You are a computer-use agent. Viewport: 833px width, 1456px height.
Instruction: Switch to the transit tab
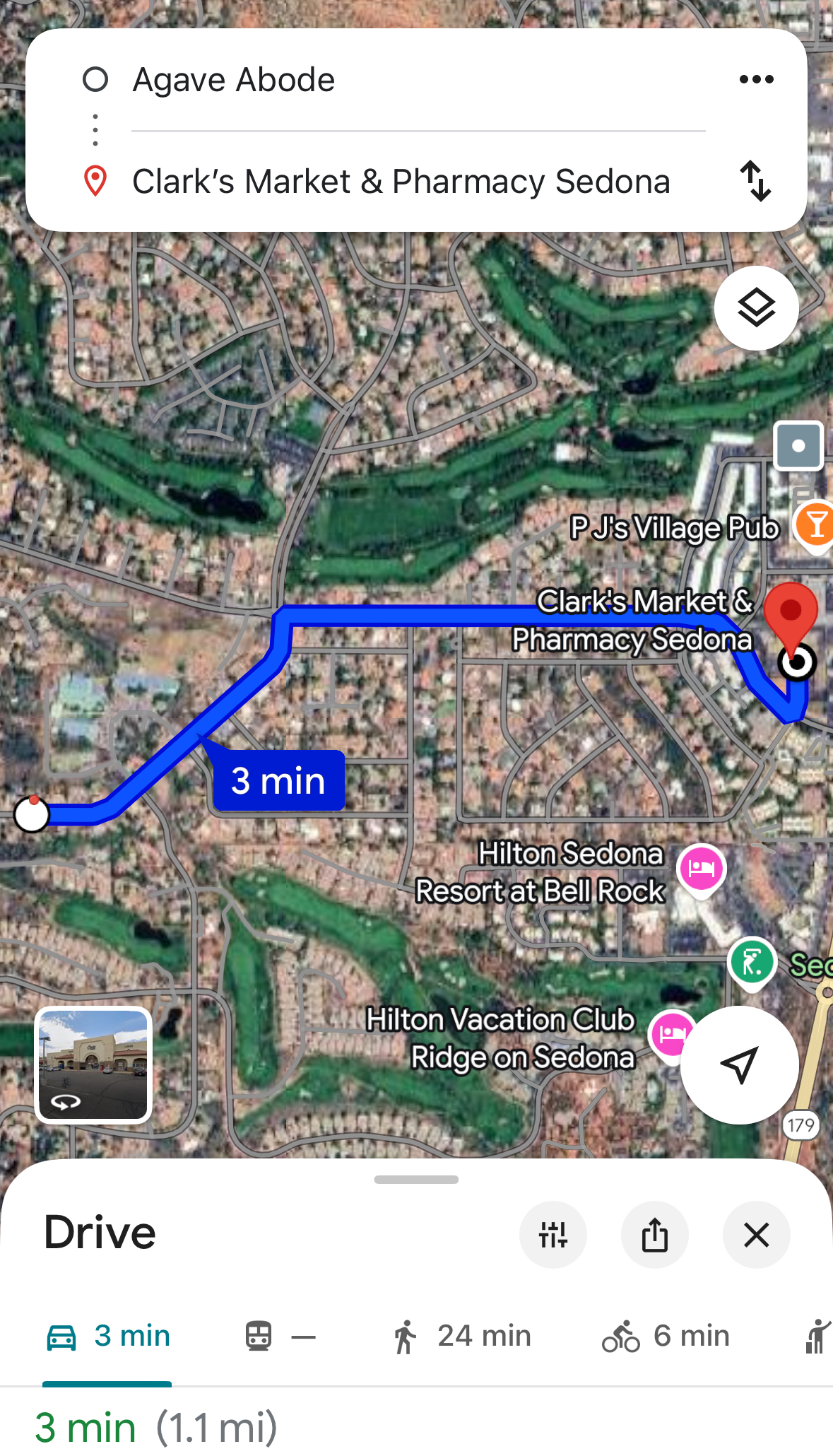click(x=279, y=1337)
